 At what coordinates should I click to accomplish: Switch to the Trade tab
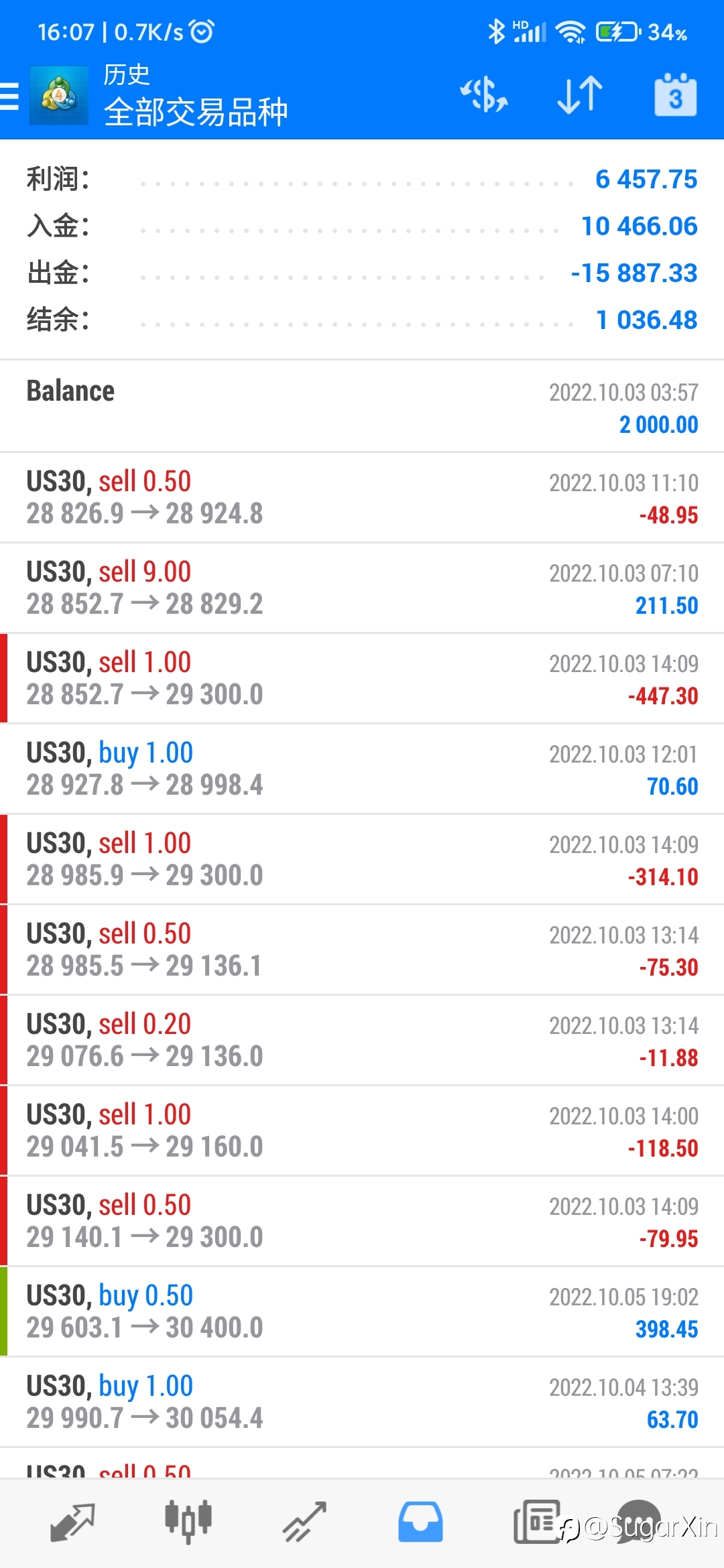click(304, 1522)
